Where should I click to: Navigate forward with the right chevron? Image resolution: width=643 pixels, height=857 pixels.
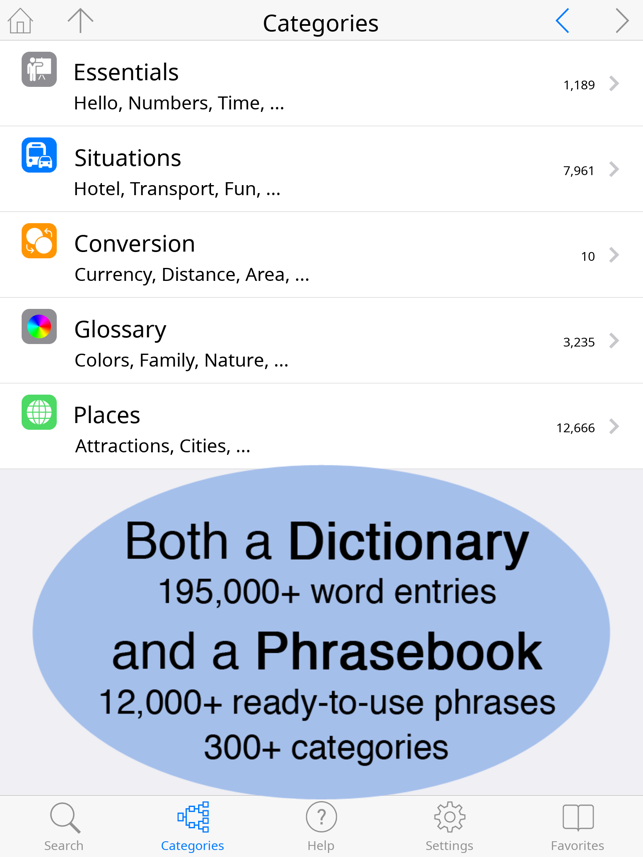622,21
